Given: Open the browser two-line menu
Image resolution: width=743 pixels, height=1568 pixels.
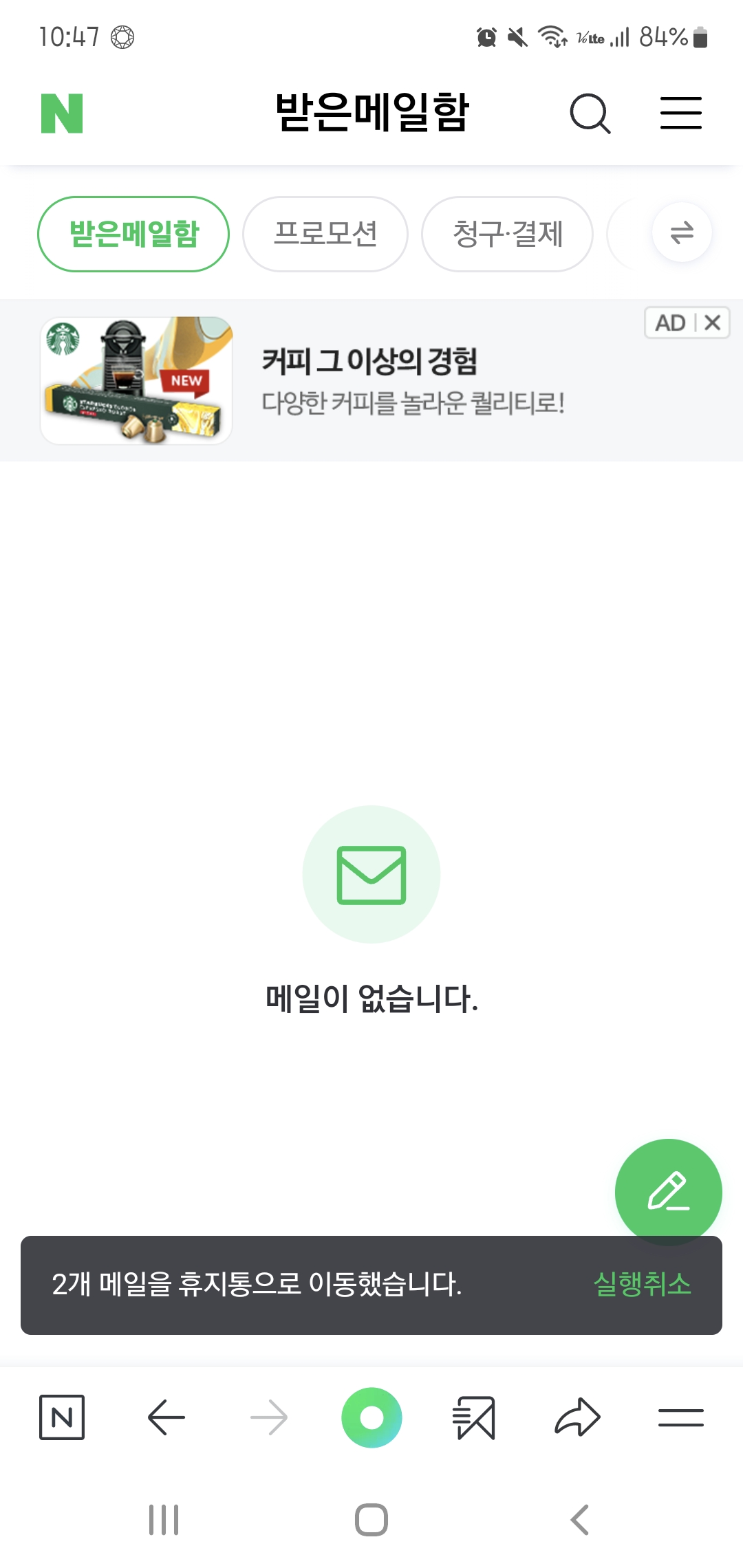Looking at the screenshot, I should pyautogui.click(x=680, y=1417).
